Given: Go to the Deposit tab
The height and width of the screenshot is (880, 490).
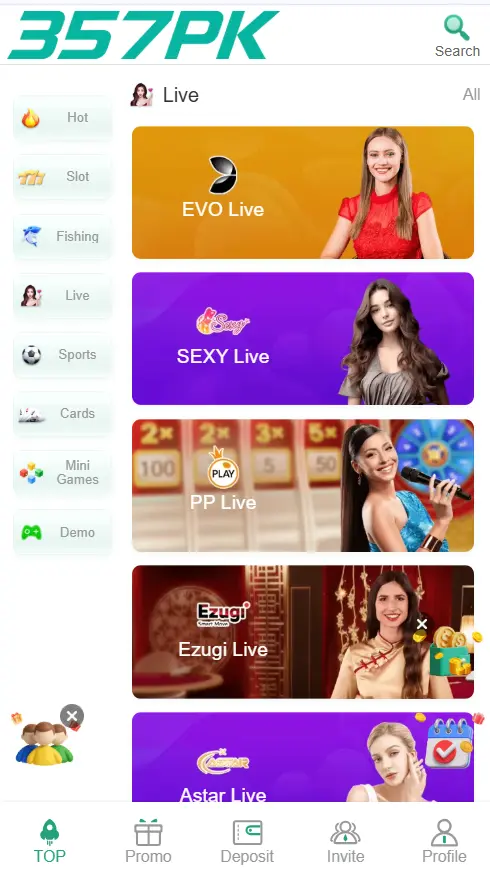Looking at the screenshot, I should pyautogui.click(x=247, y=841).
